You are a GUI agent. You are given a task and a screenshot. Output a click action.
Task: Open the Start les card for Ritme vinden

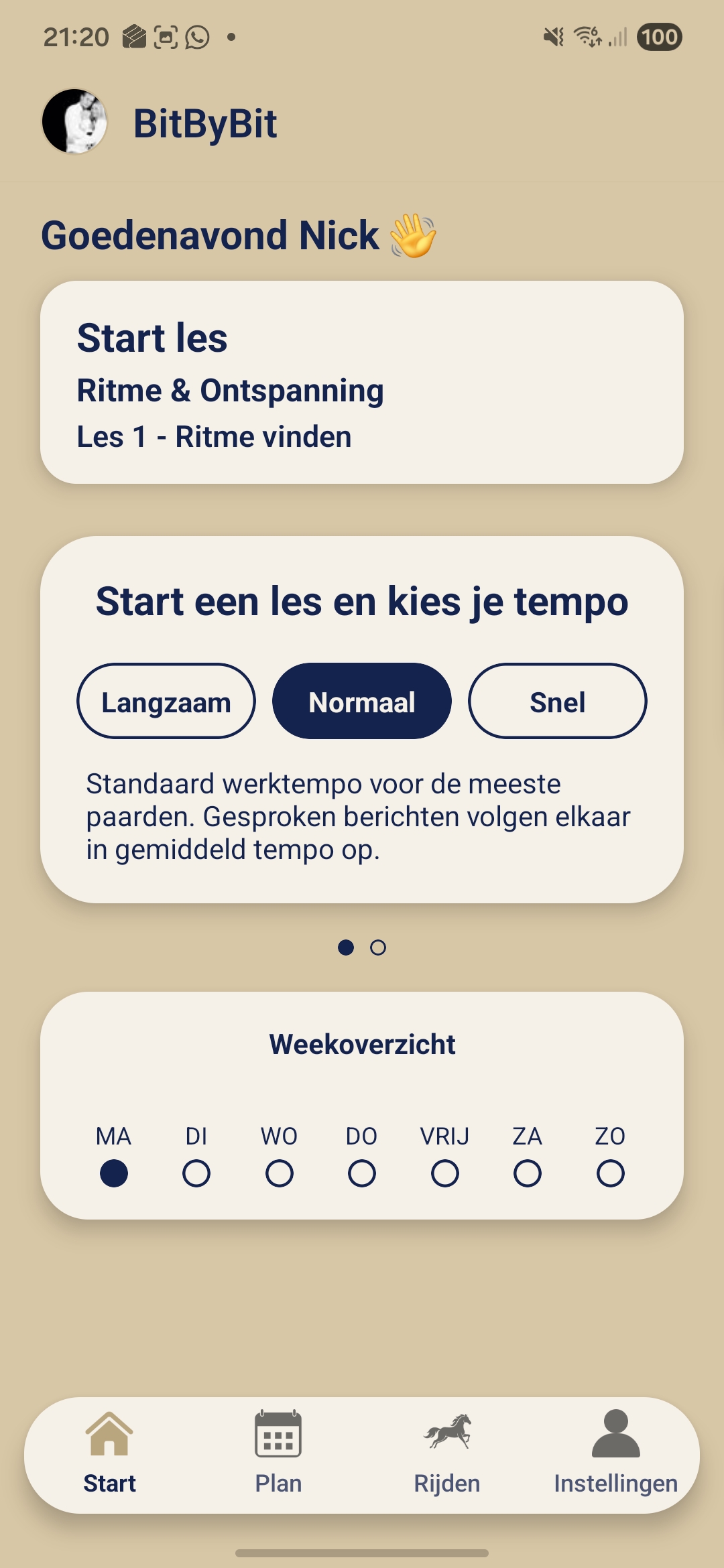point(362,383)
